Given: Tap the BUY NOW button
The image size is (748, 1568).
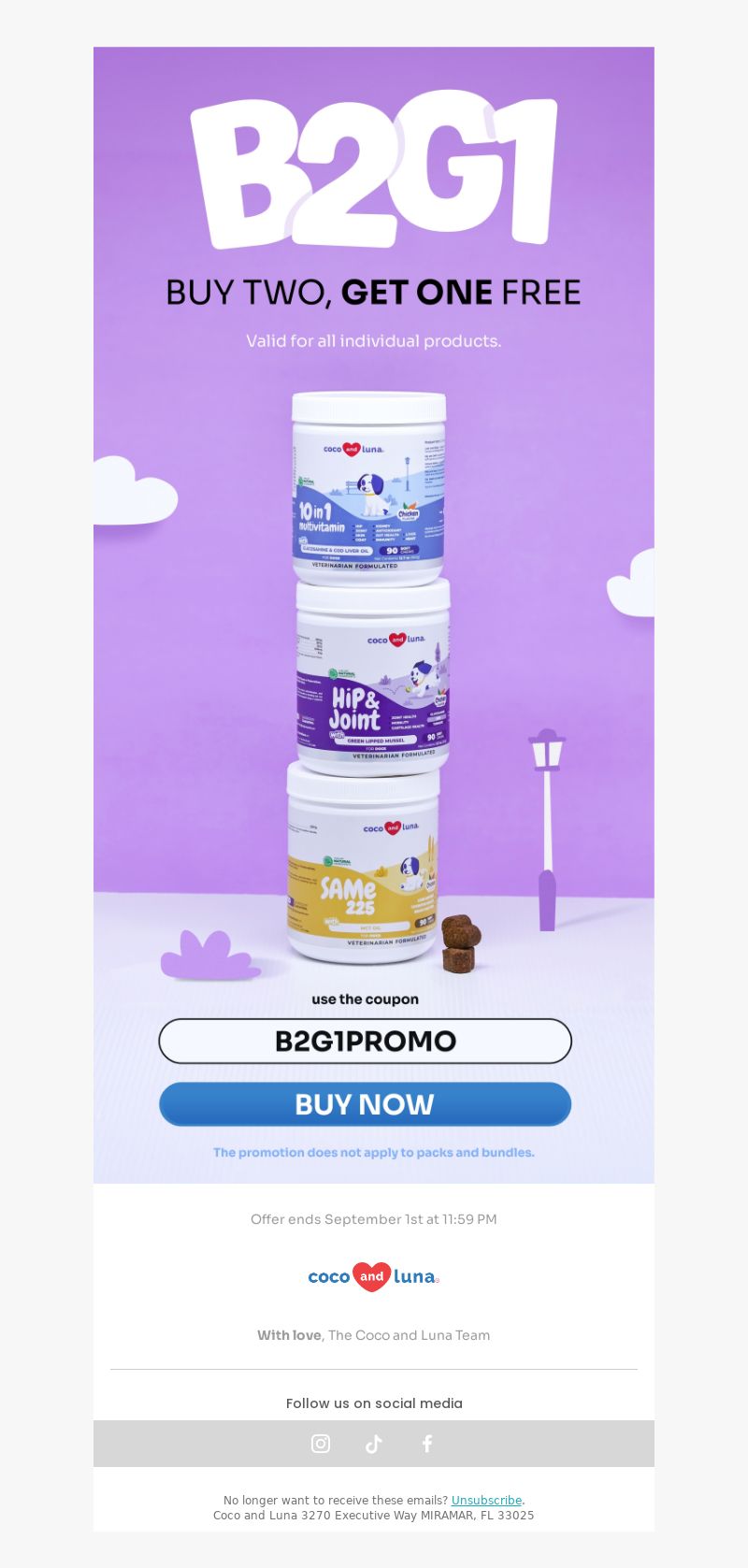Looking at the screenshot, I should pos(365,1104).
